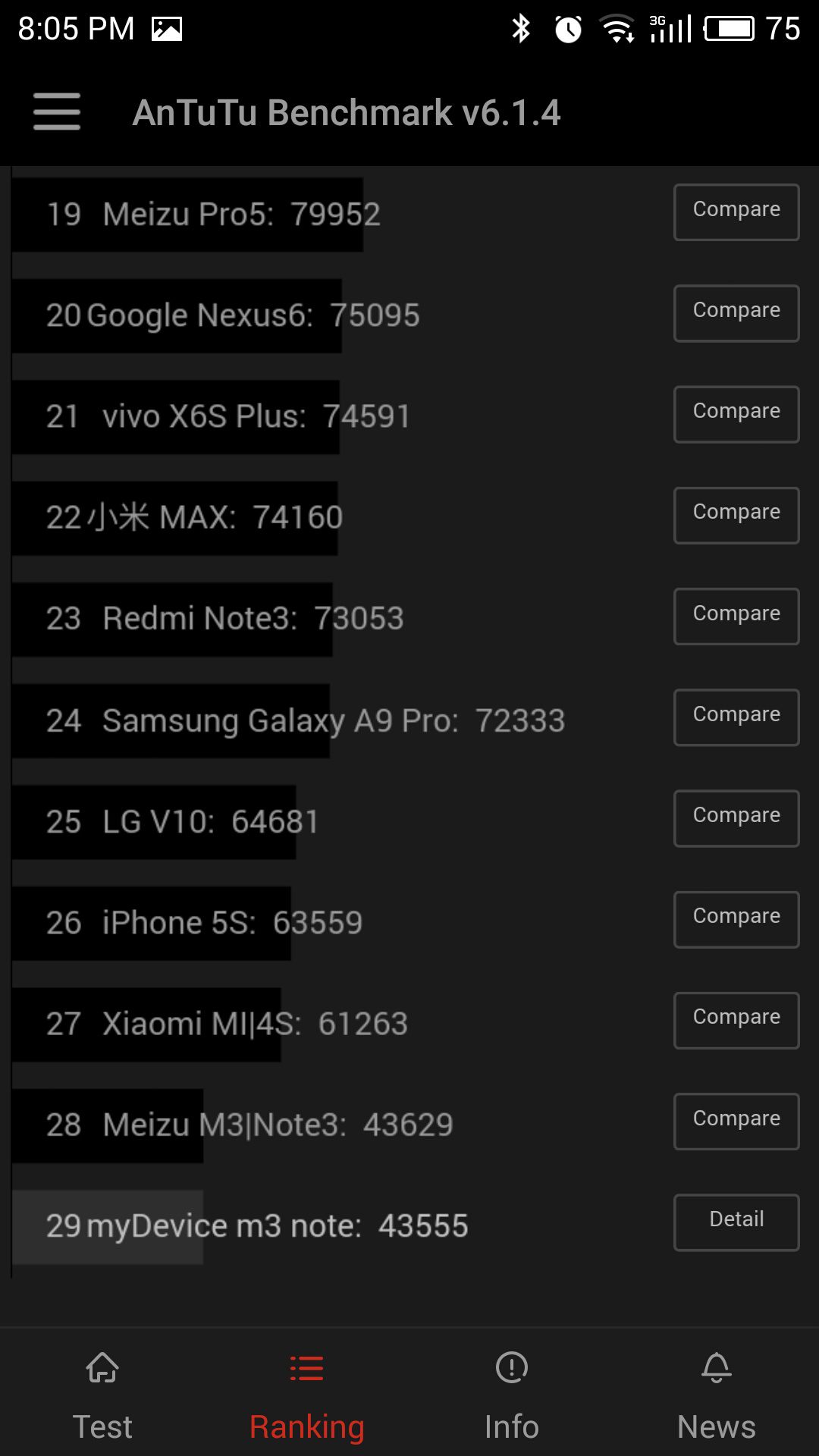Compare with 小米 MAX
The image size is (819, 1456).
tap(736, 515)
